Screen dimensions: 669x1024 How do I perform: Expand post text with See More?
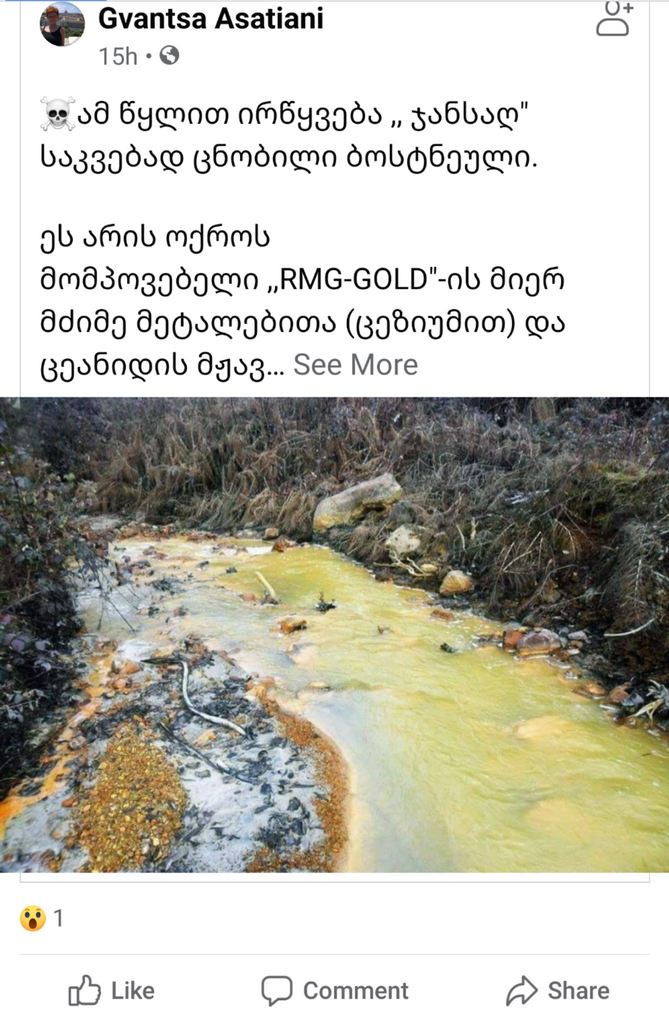point(355,365)
